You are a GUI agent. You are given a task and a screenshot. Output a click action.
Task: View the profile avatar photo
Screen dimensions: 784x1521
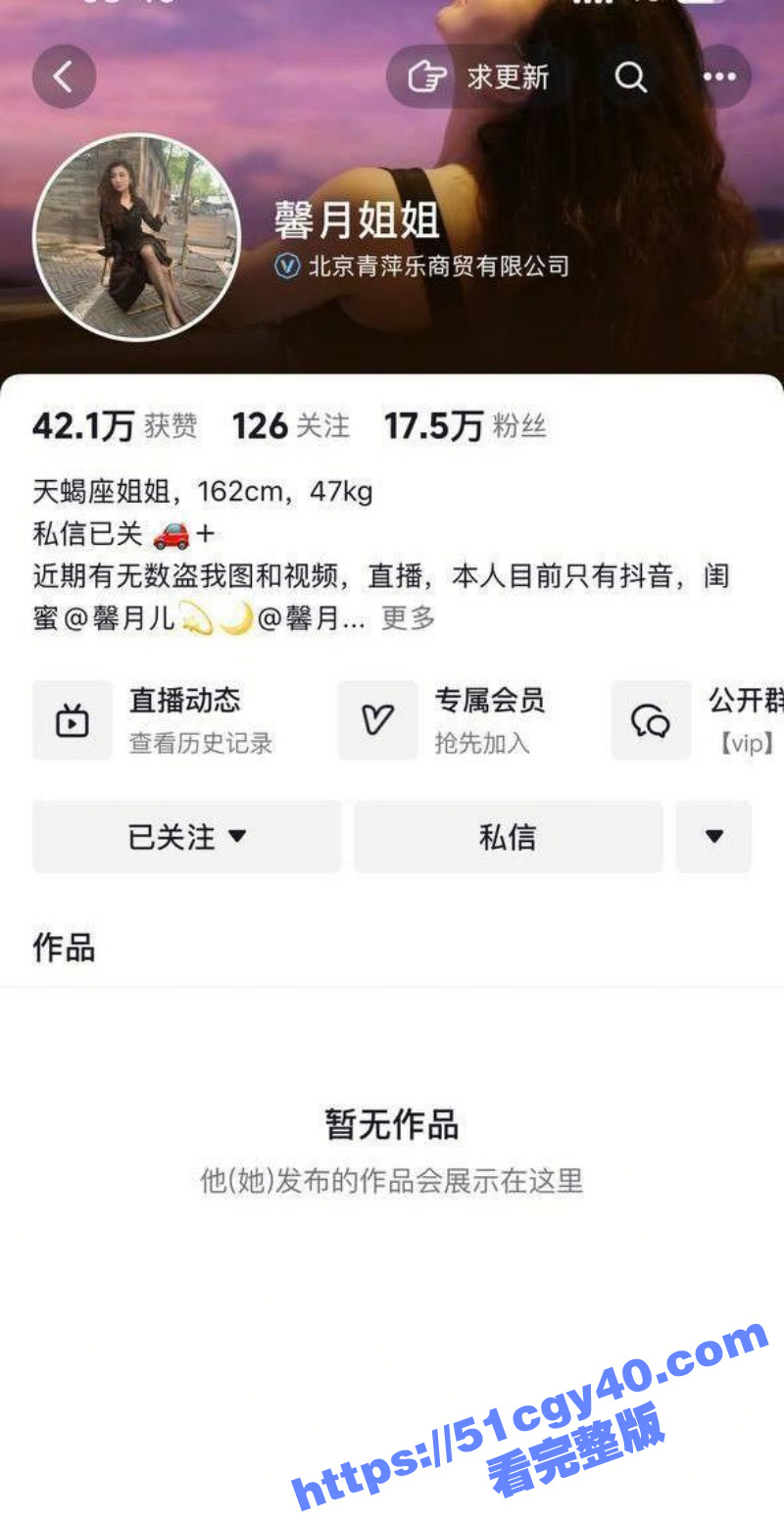(x=136, y=236)
